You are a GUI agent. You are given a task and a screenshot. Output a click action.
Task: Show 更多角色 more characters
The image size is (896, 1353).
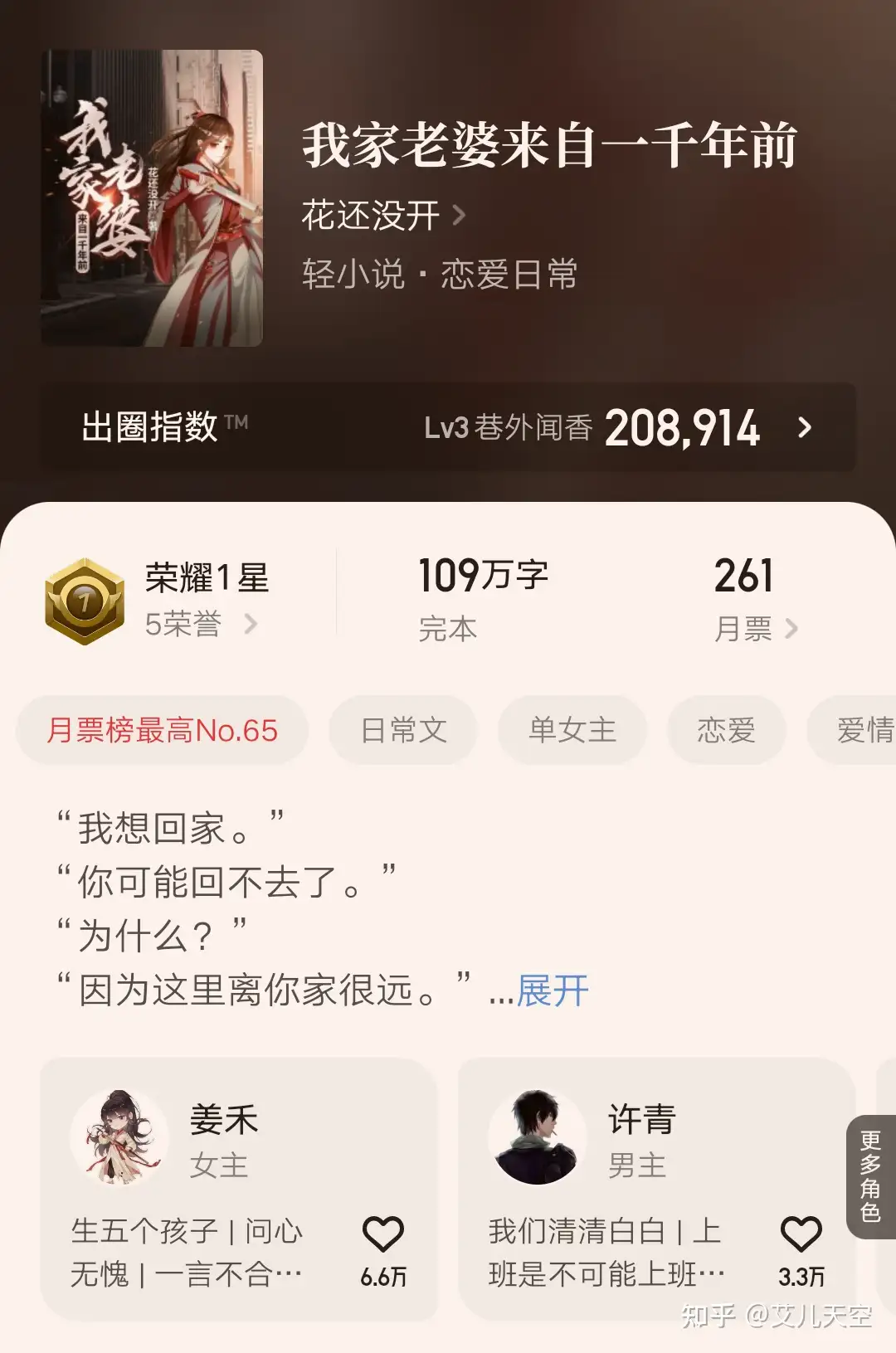click(871, 1176)
